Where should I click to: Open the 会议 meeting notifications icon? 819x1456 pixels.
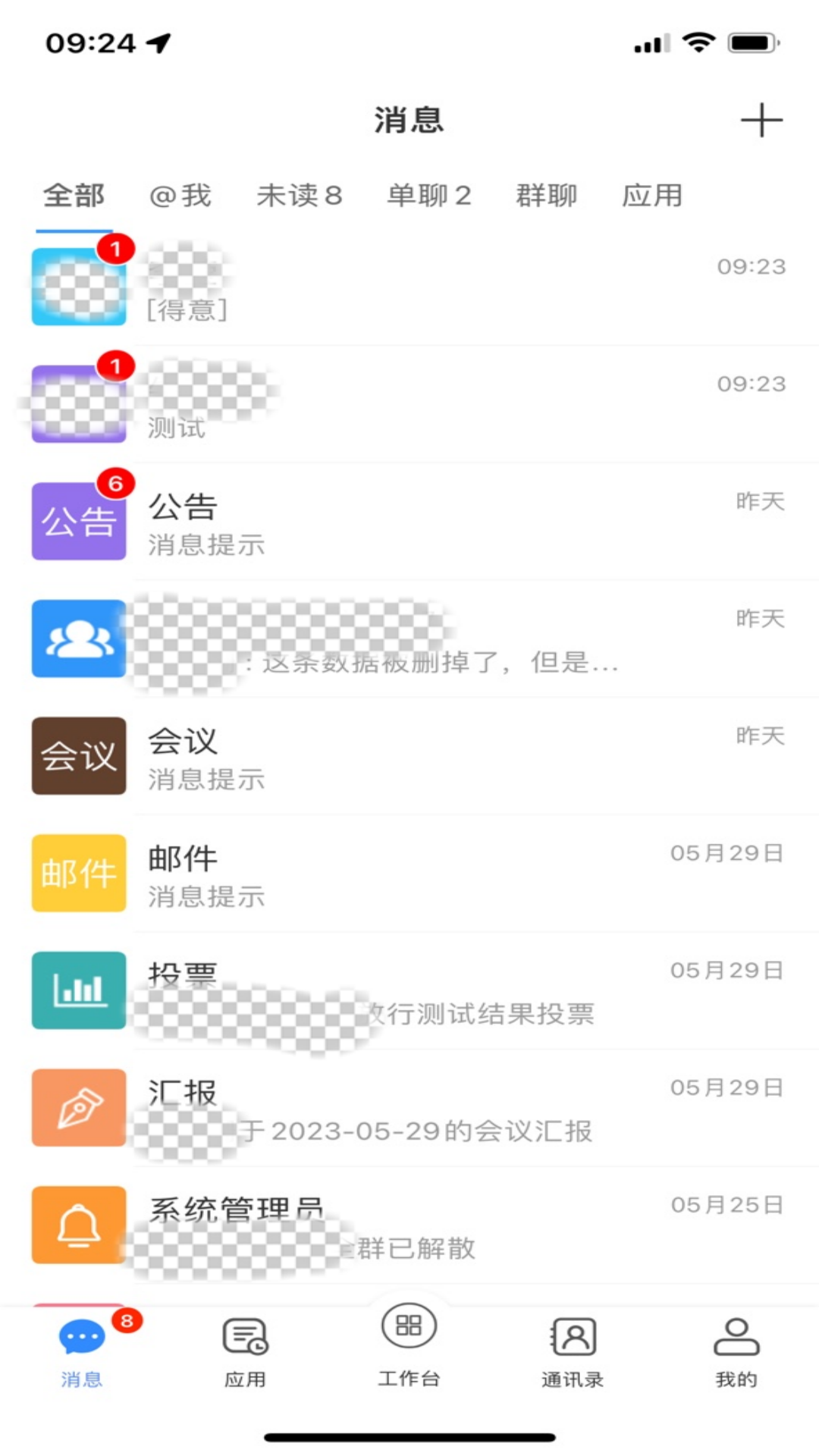tap(78, 756)
